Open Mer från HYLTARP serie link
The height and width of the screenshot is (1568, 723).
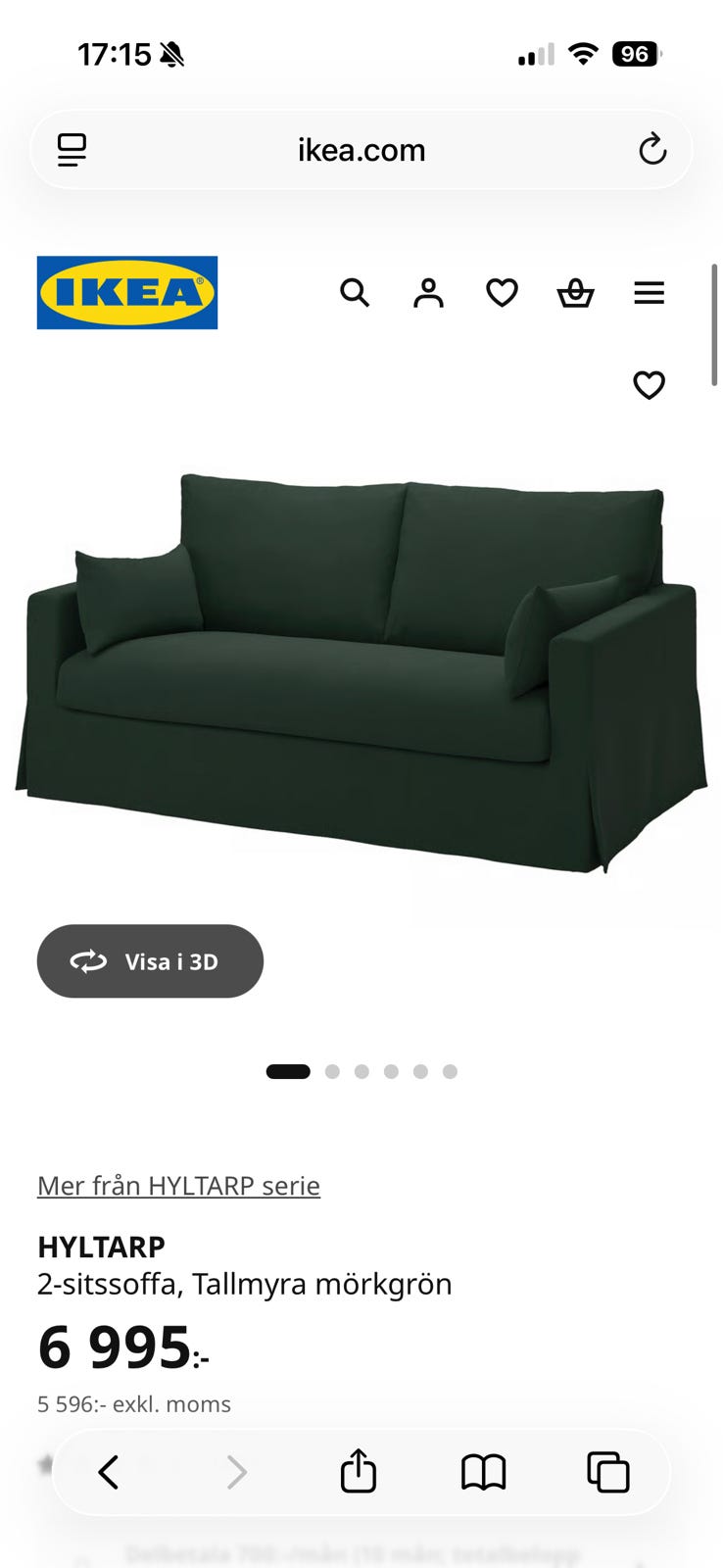tap(178, 1186)
